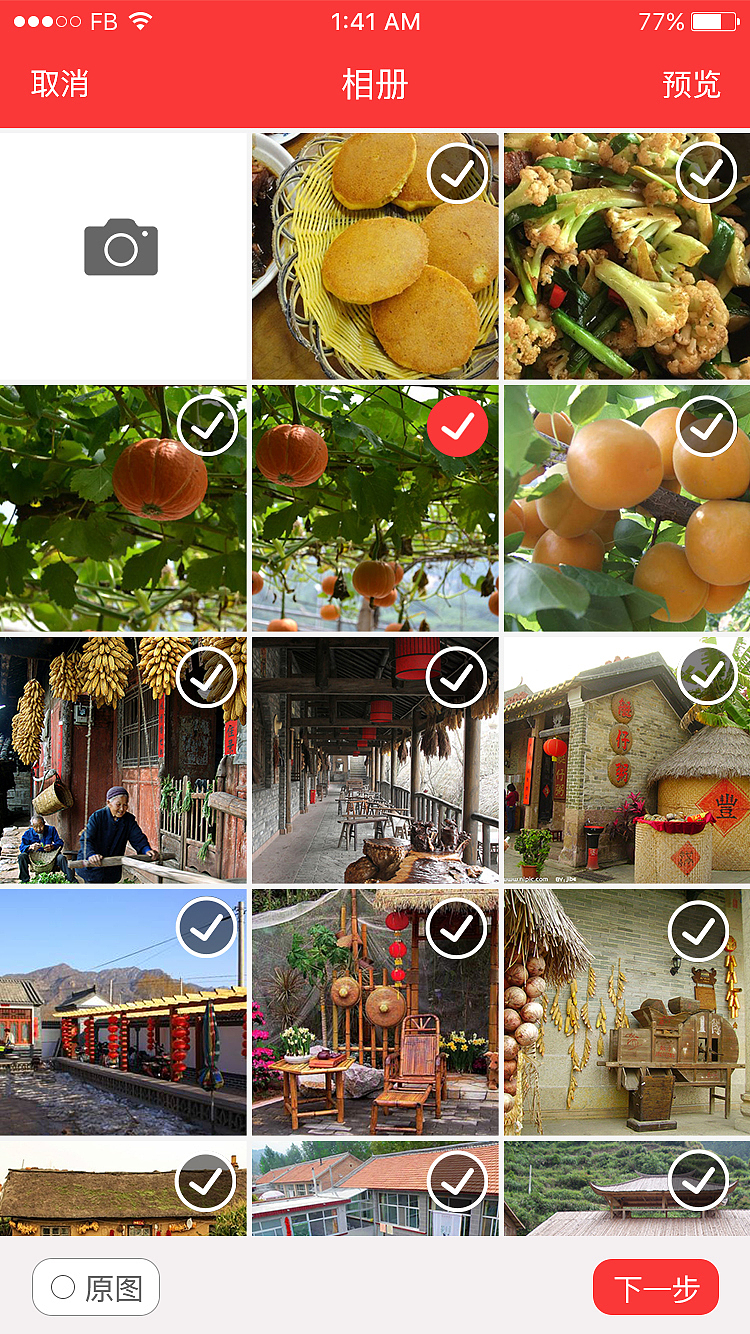Deselect the red checkmark on the pumpkin photo
The height and width of the screenshot is (1334, 750).
coord(456,425)
